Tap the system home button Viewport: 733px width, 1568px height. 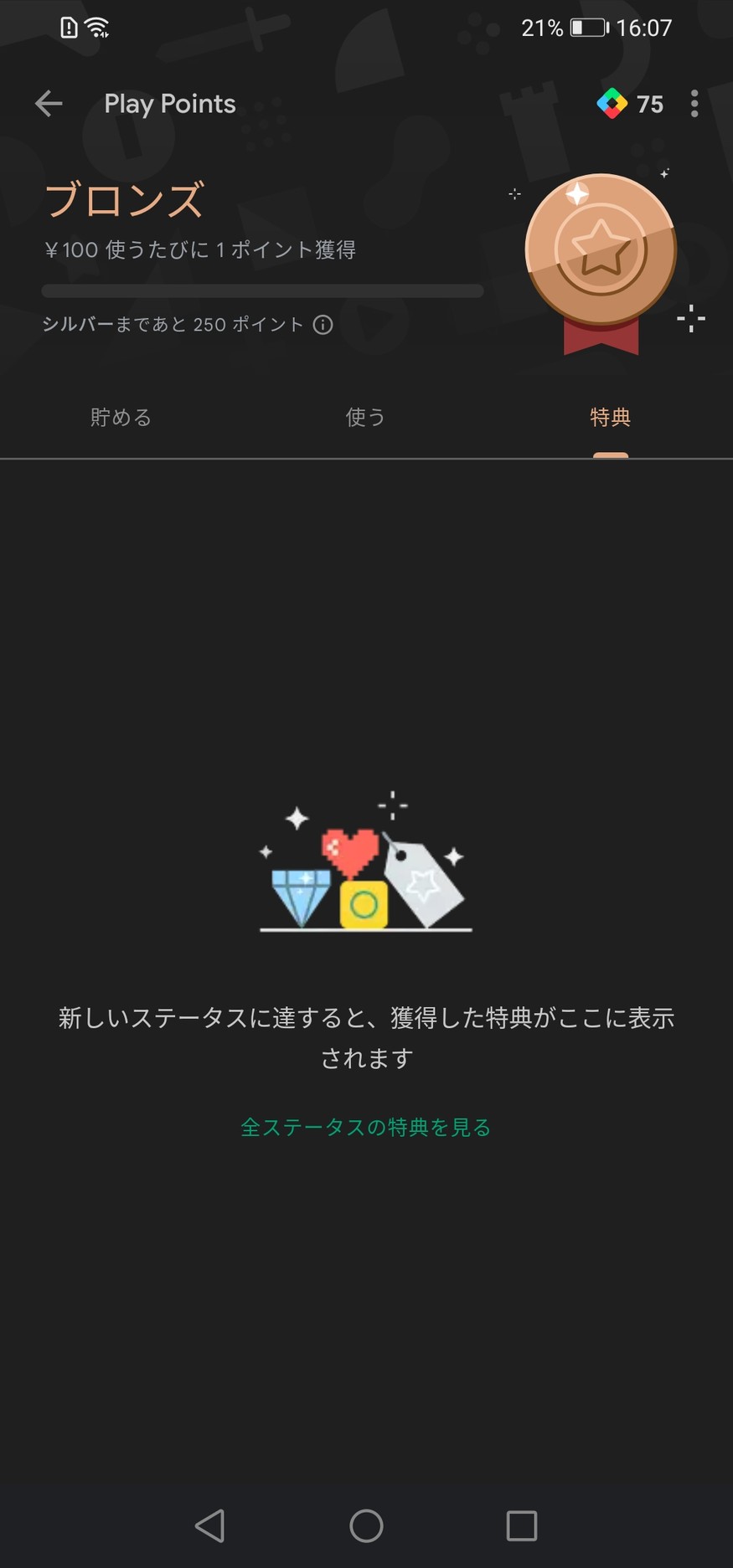(x=366, y=1525)
